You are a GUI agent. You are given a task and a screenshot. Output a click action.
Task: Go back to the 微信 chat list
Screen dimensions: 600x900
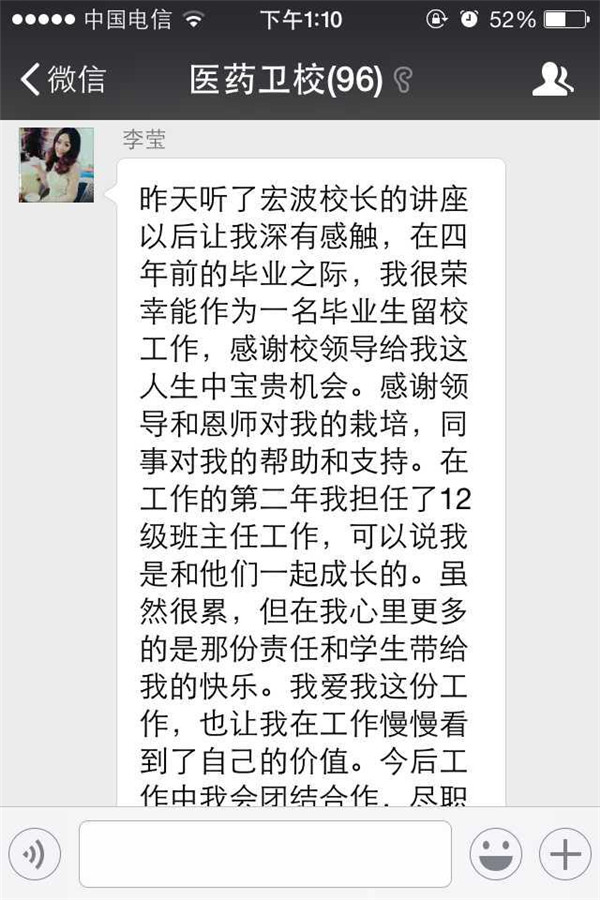pos(62,80)
